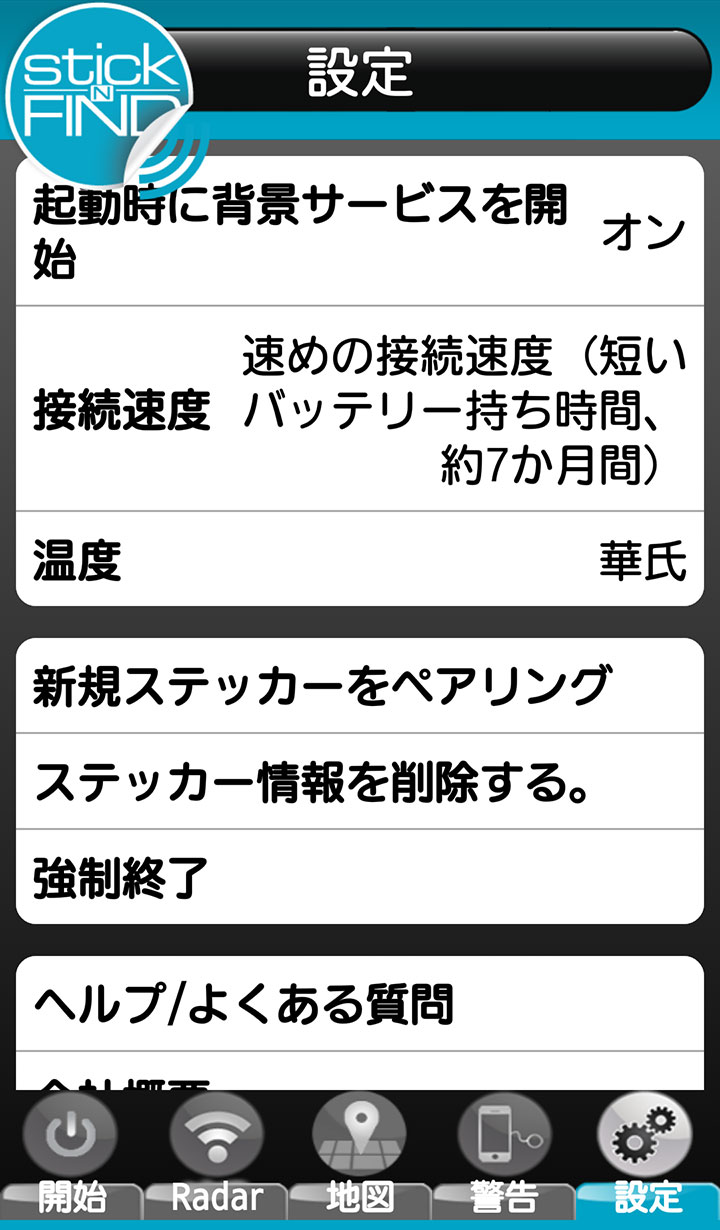The width and height of the screenshot is (720, 1230).
Task: Choose 強制終了 to quit app
Action: [360, 876]
